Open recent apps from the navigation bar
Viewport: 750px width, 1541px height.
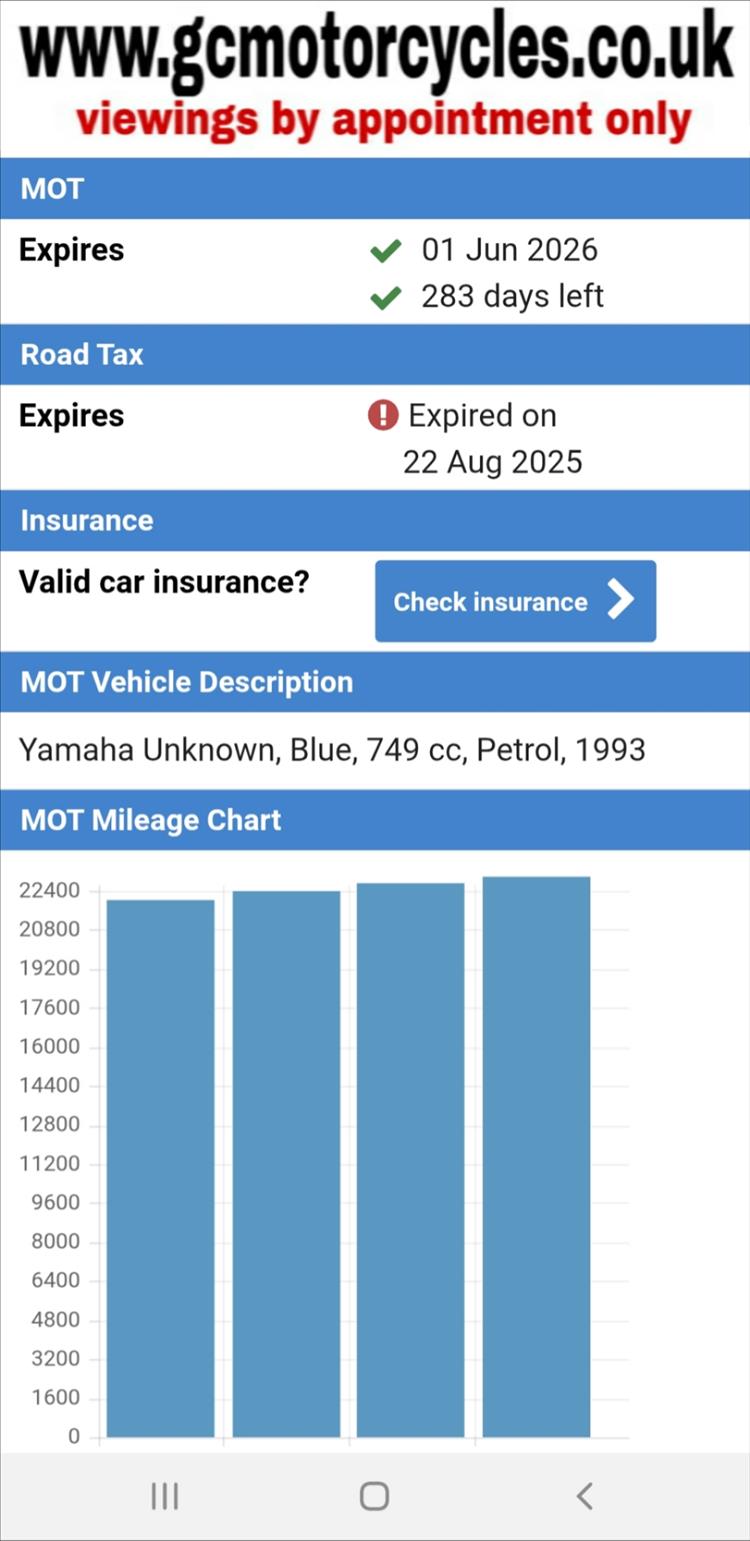click(x=164, y=1496)
